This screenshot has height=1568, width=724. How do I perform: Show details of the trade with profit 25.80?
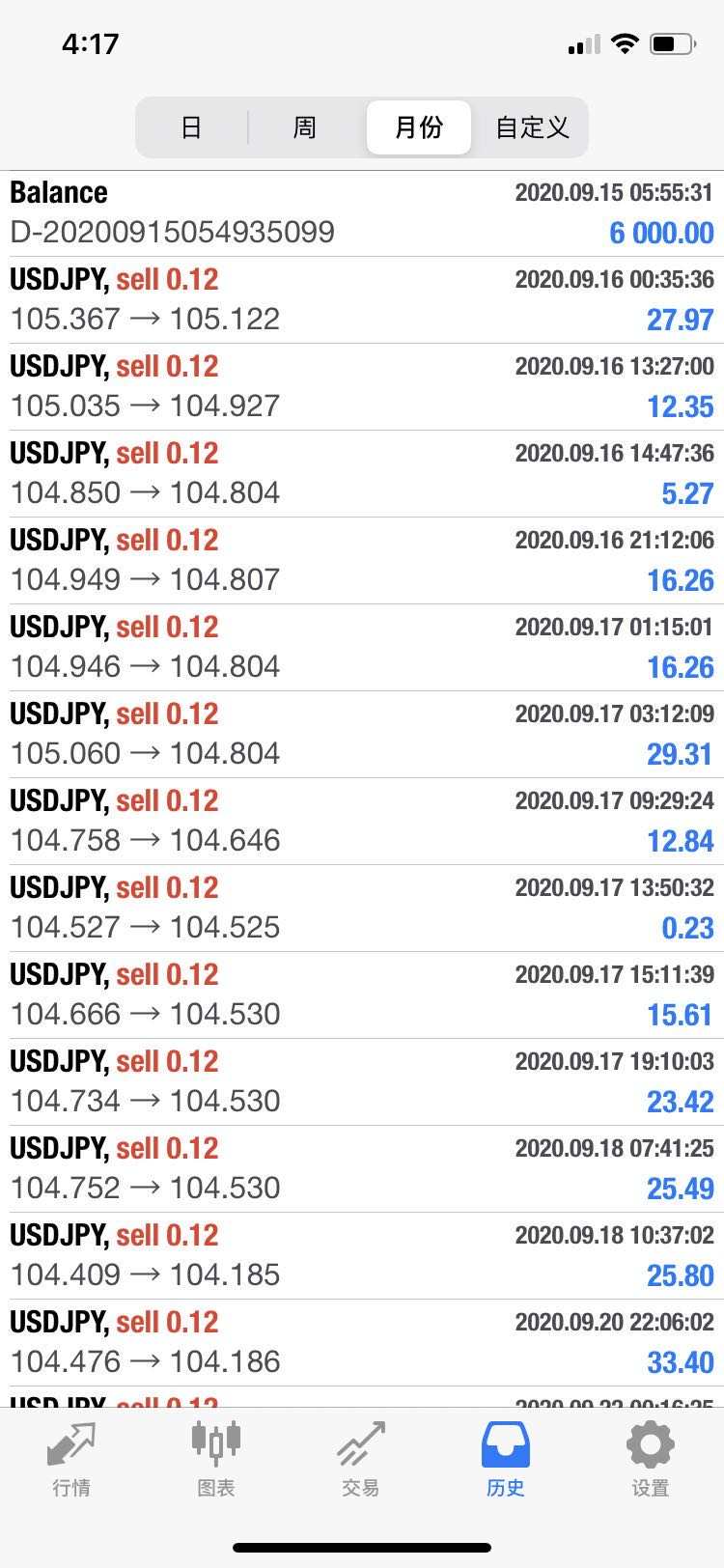362,1256
